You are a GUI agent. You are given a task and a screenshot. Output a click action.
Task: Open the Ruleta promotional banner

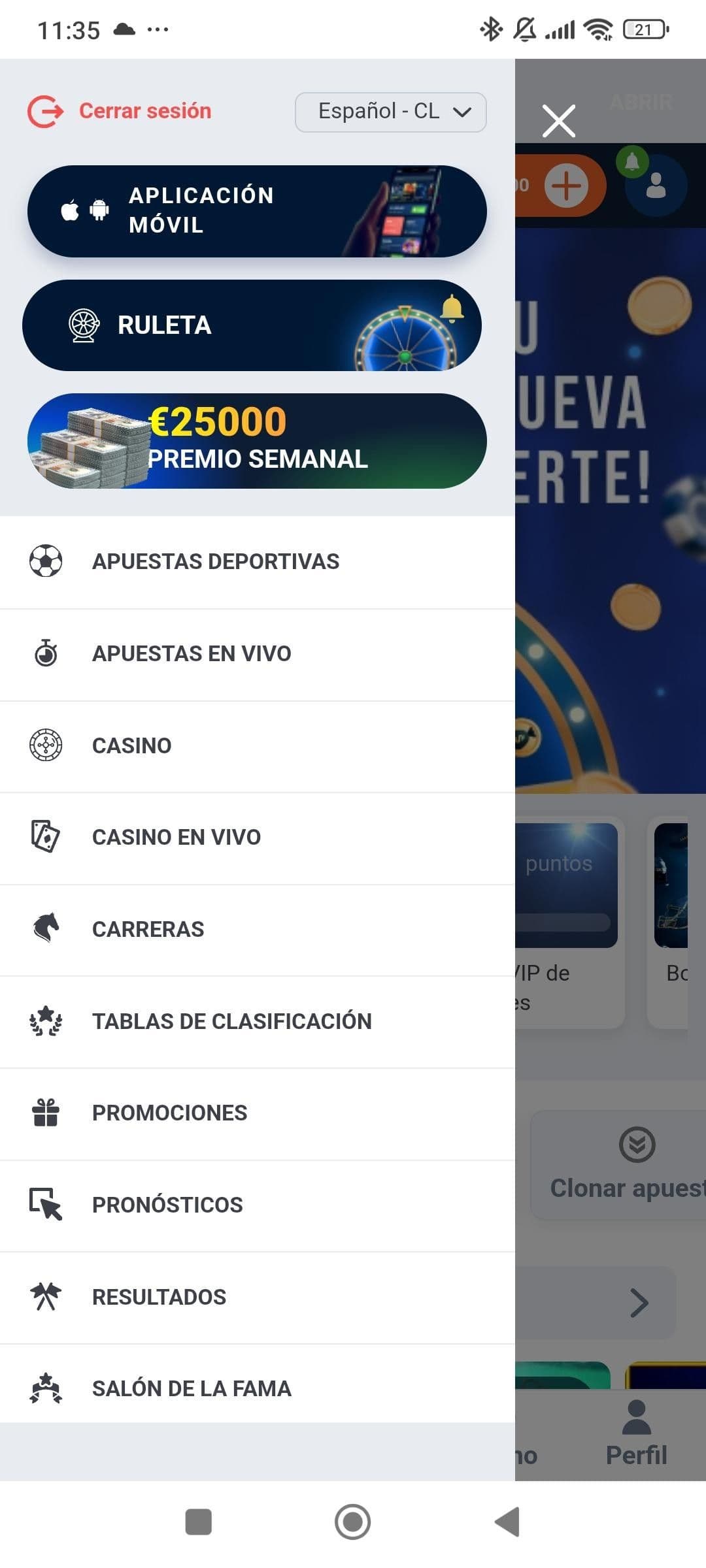click(x=255, y=325)
